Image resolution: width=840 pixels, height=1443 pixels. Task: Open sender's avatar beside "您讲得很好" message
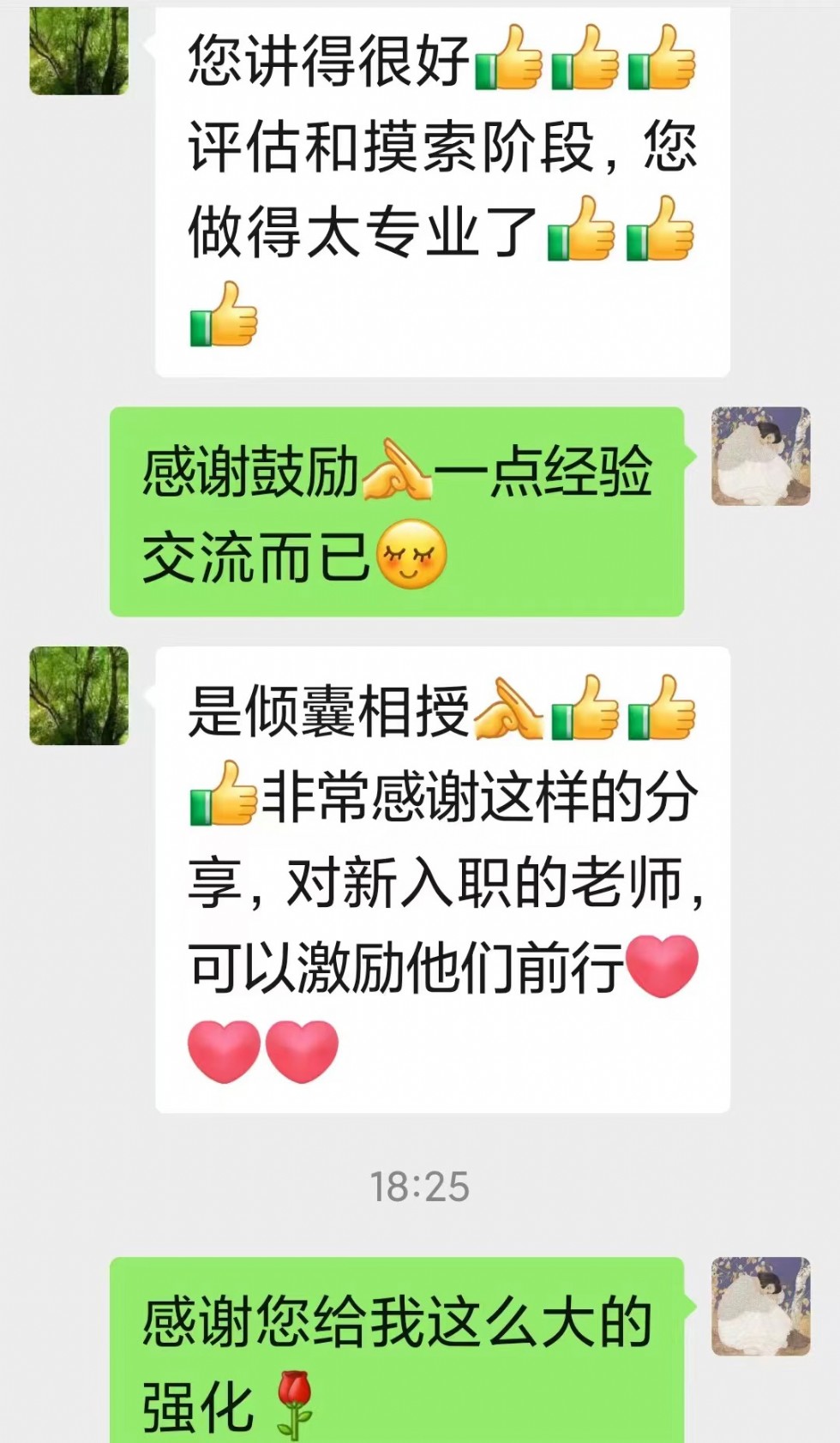(79, 50)
